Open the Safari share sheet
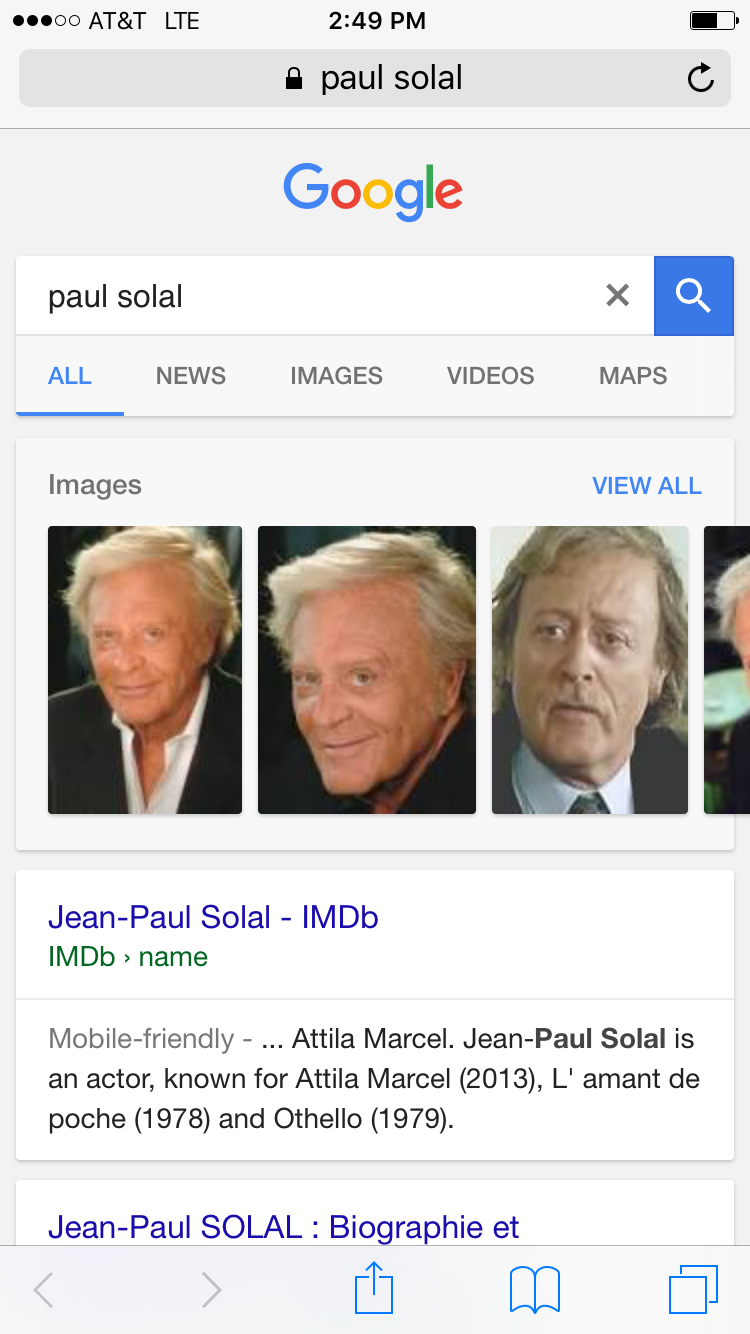The image size is (750, 1334). point(374,1288)
